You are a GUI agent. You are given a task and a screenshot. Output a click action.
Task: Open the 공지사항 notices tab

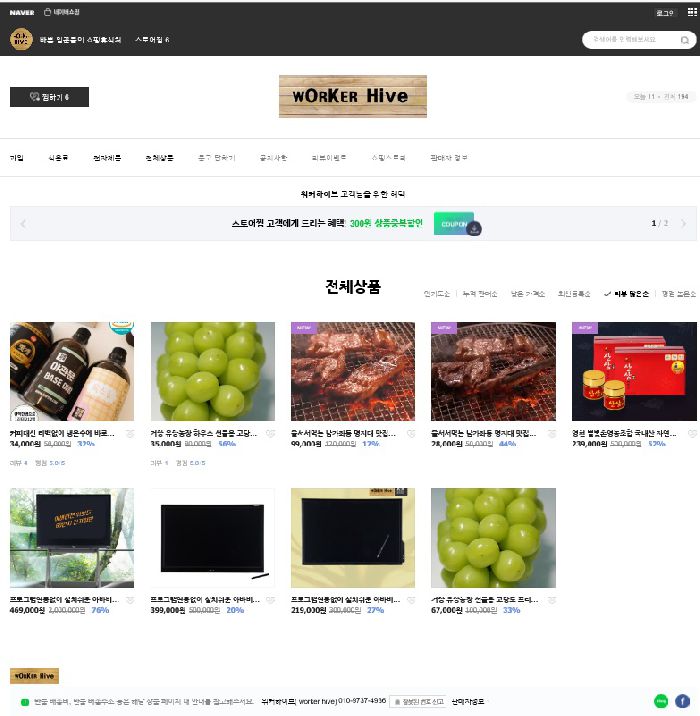[x=273, y=158]
